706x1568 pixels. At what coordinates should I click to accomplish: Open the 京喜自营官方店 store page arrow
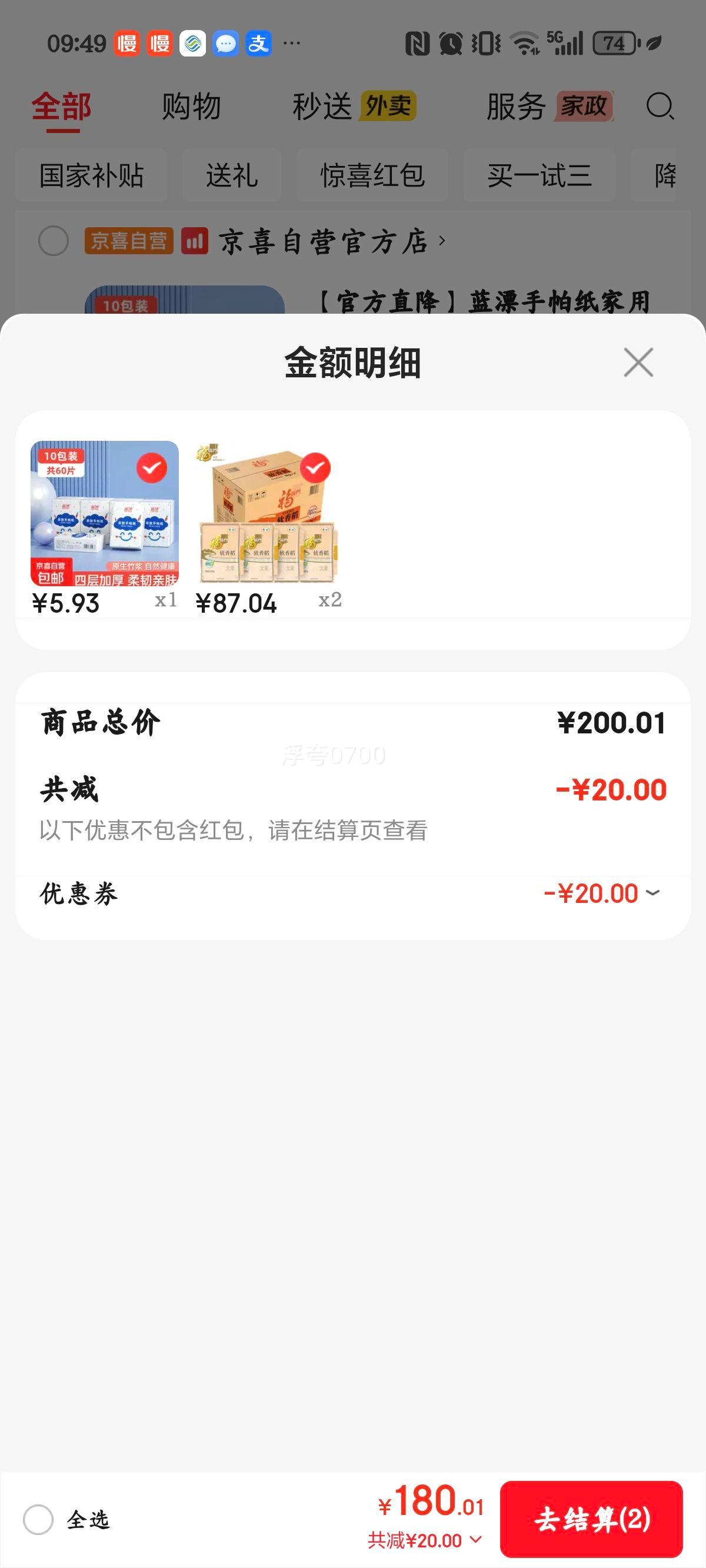pyautogui.click(x=441, y=241)
